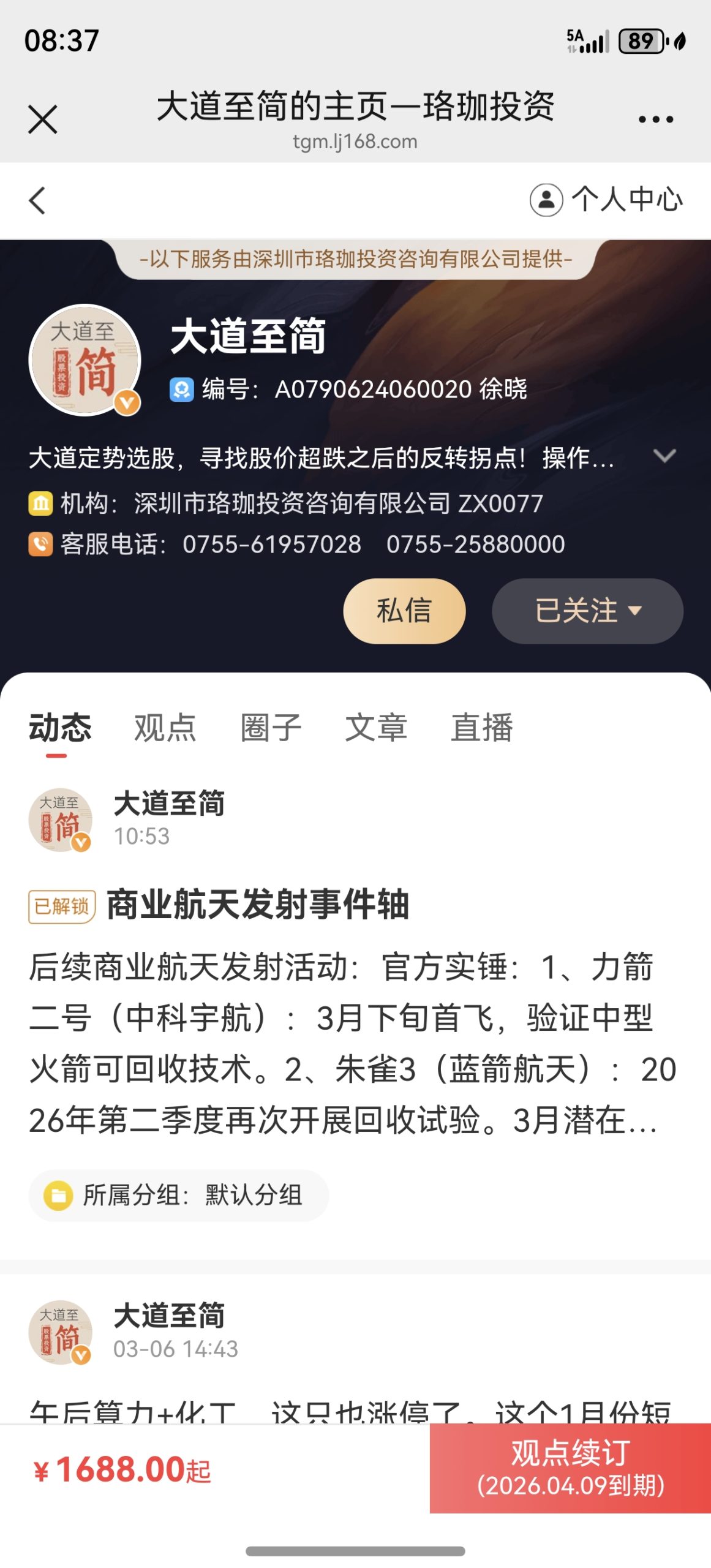The width and height of the screenshot is (711, 1568).
Task: Switch to the 文章 tab
Action: (x=376, y=728)
